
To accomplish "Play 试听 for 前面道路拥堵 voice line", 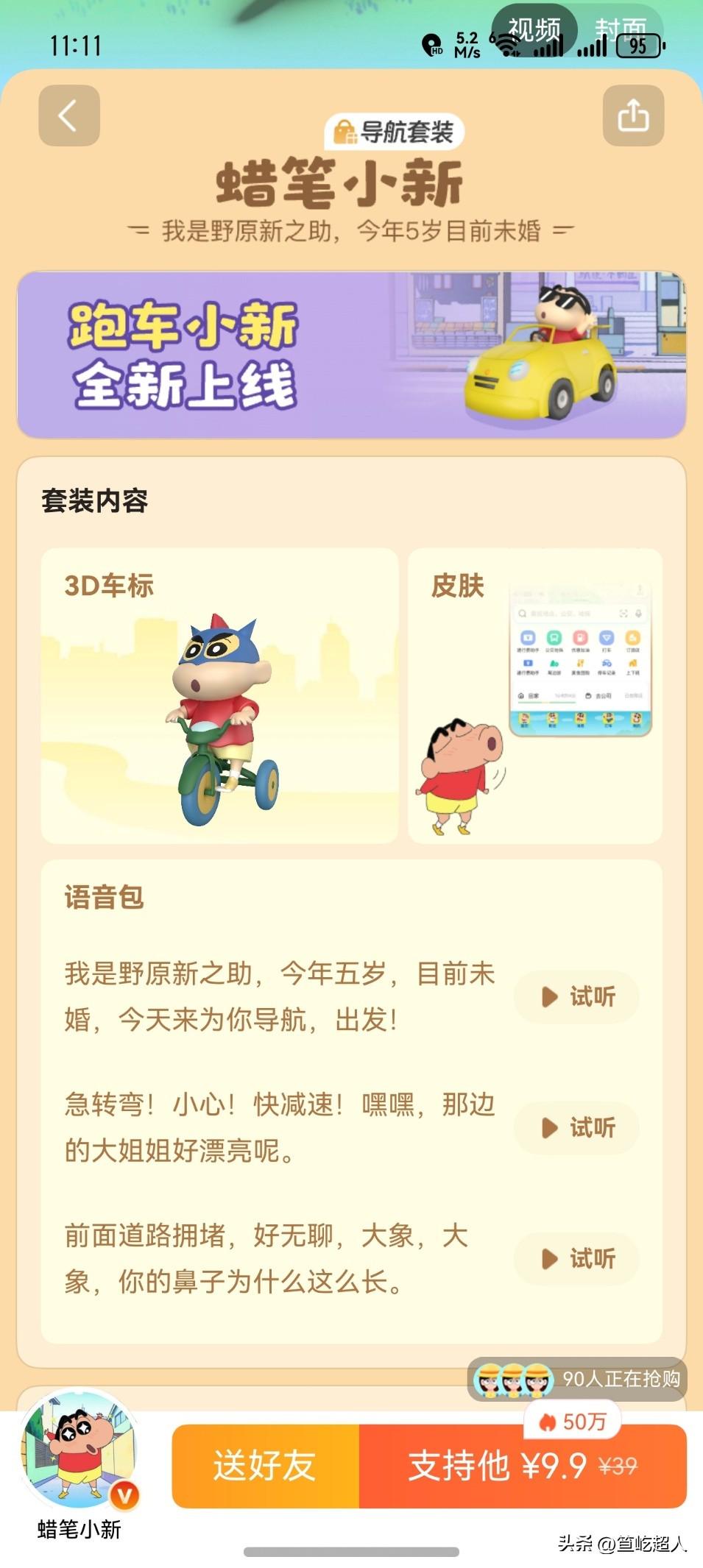I will [576, 1258].
